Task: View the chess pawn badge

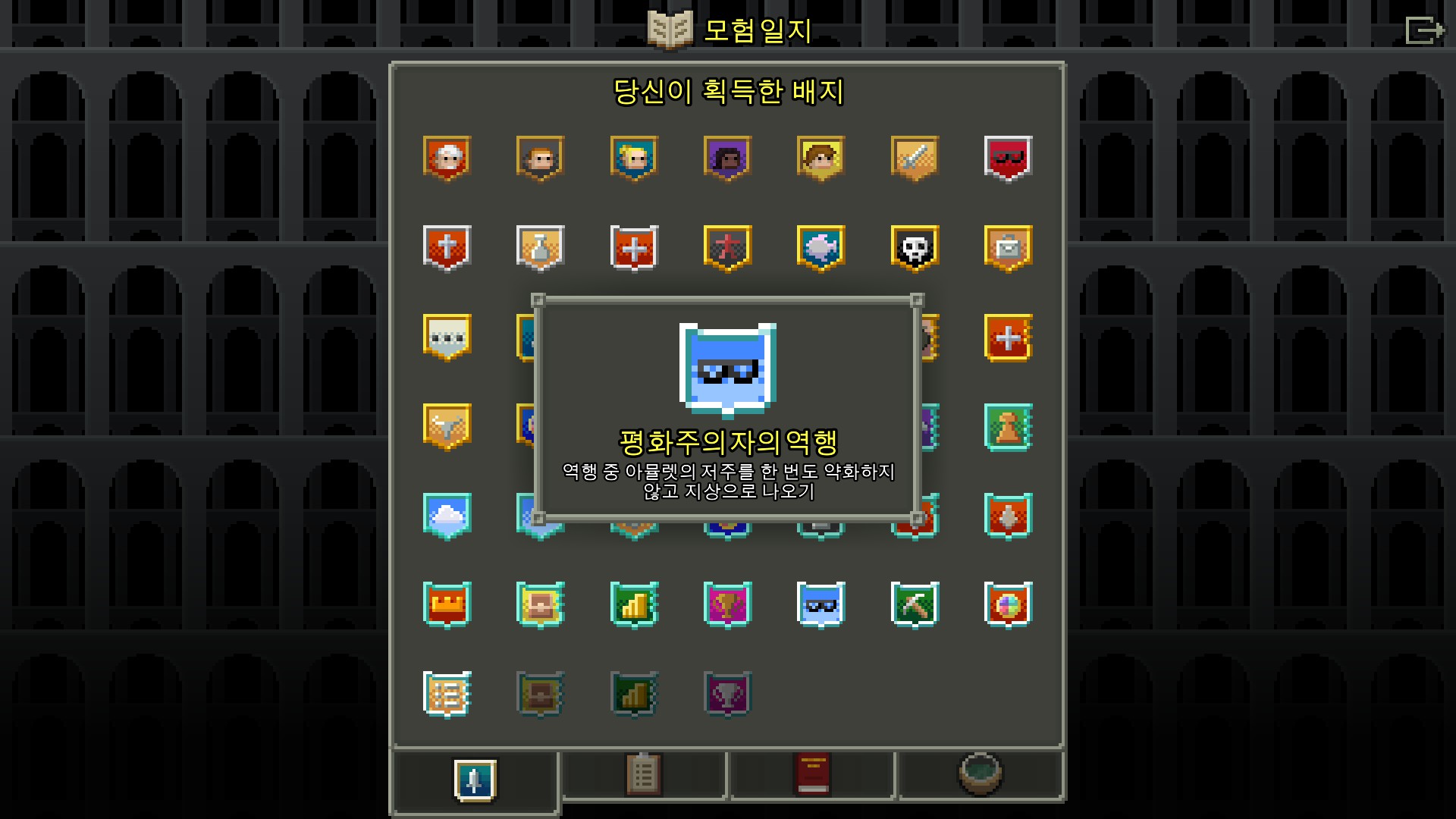Action: point(1008,427)
